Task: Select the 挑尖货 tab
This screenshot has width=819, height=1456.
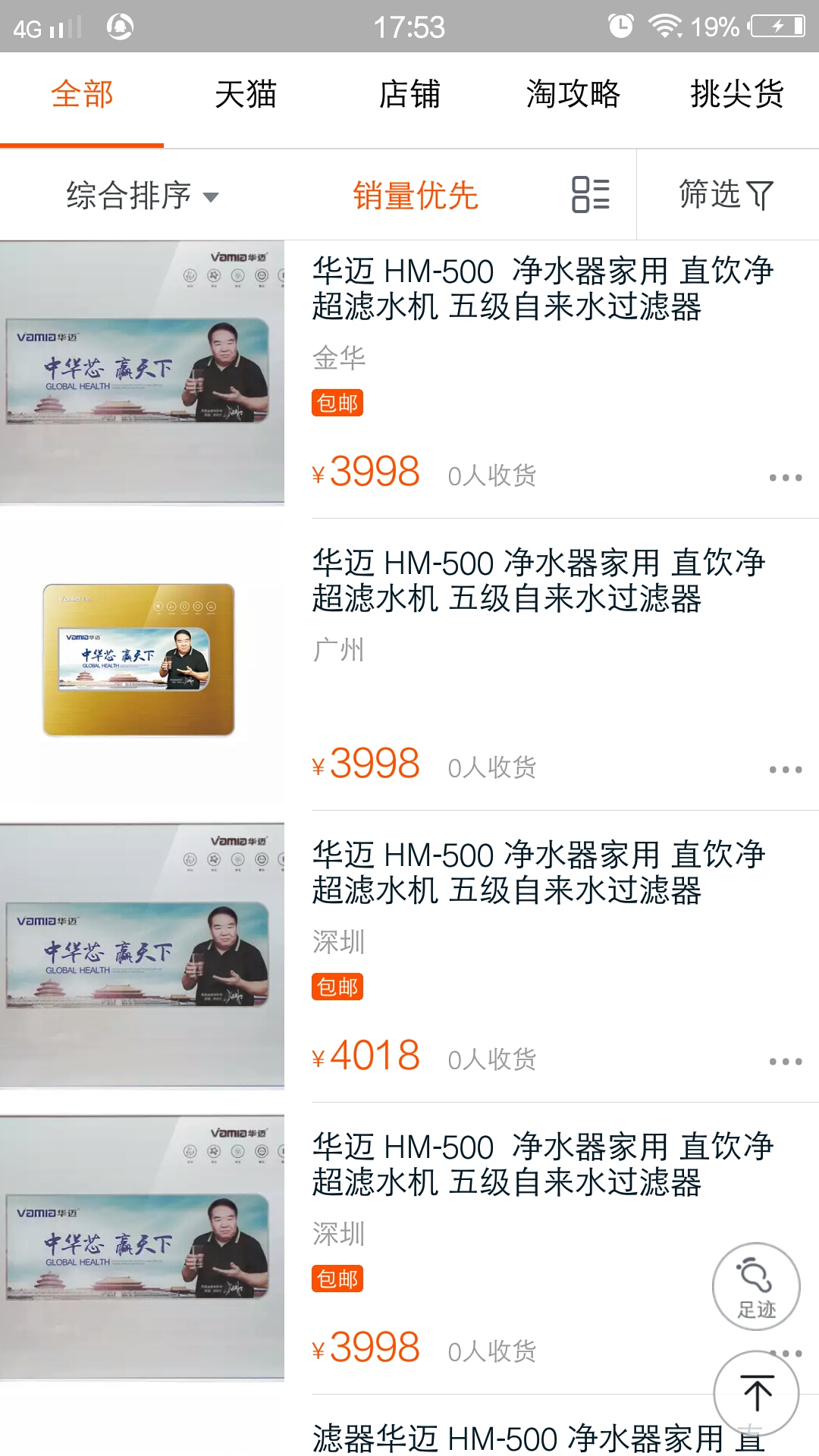Action: (736, 95)
